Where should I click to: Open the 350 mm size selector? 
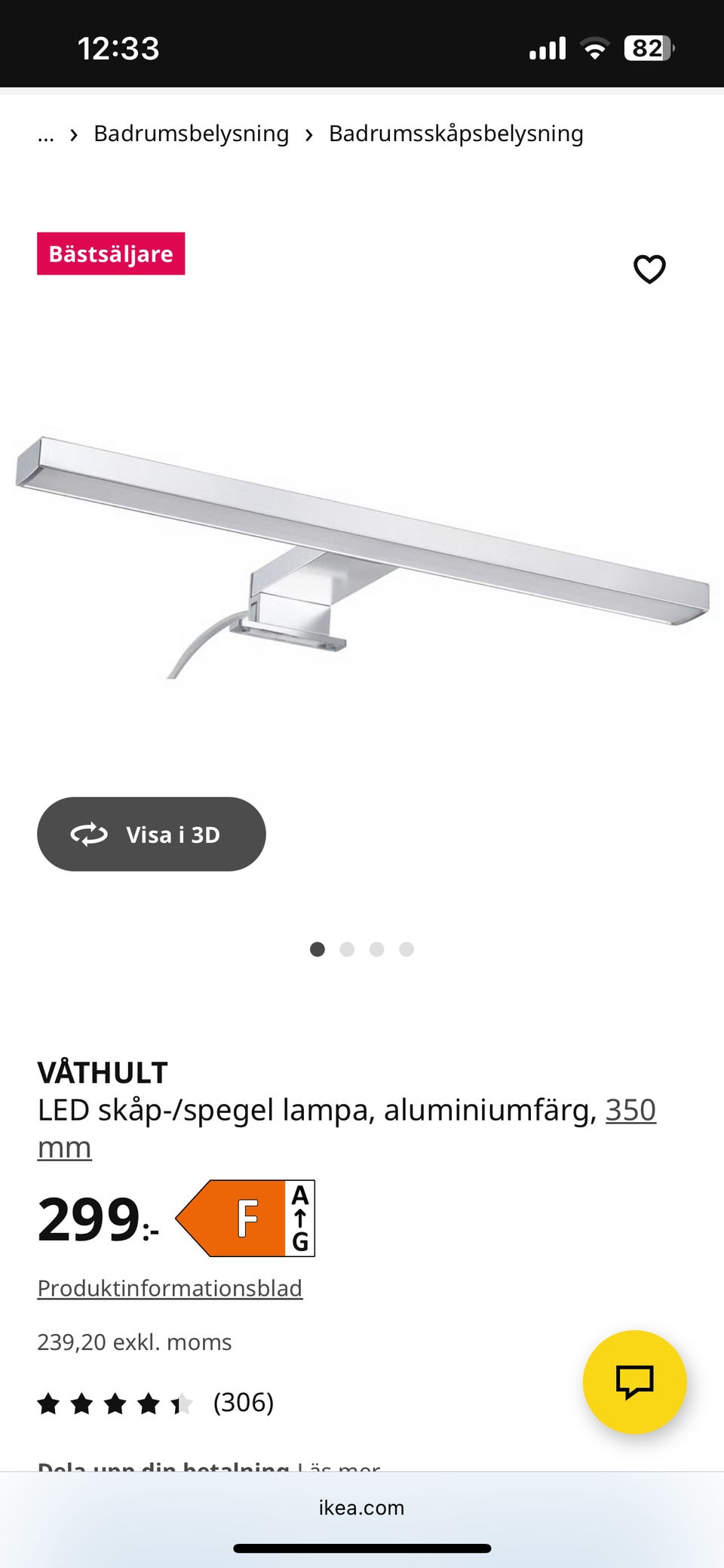[631, 1109]
